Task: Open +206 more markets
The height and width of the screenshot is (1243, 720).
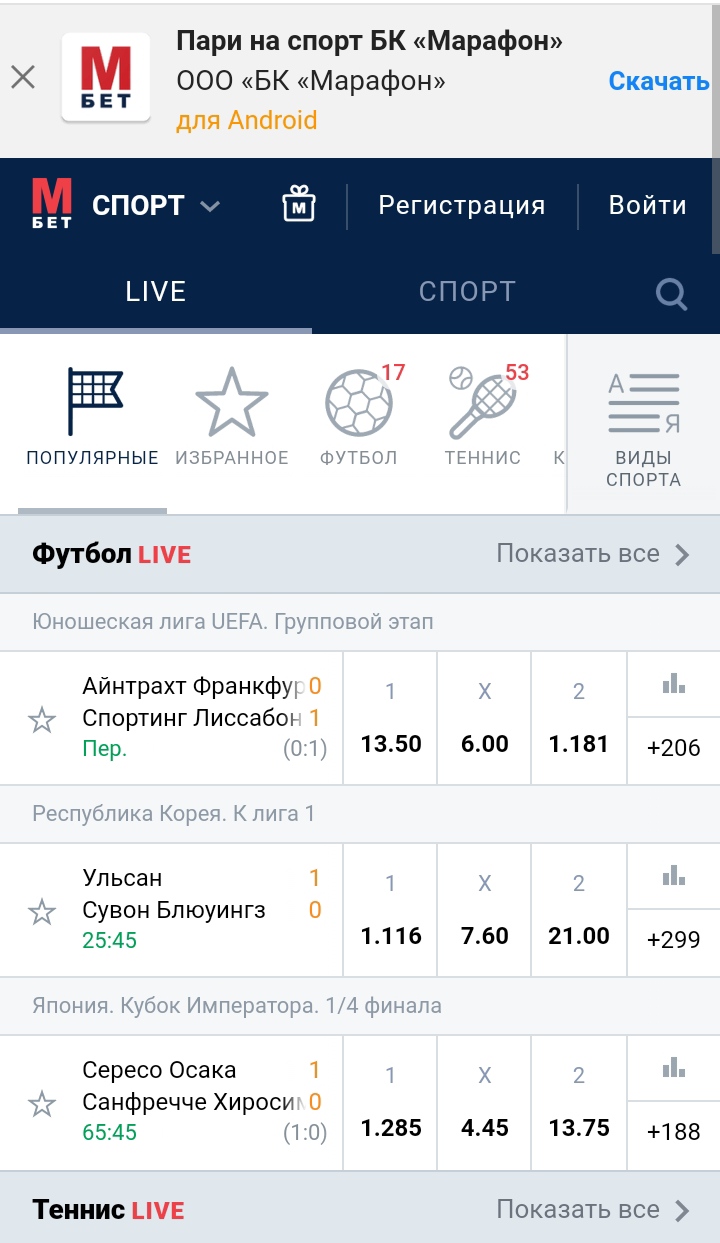Action: pos(673,747)
